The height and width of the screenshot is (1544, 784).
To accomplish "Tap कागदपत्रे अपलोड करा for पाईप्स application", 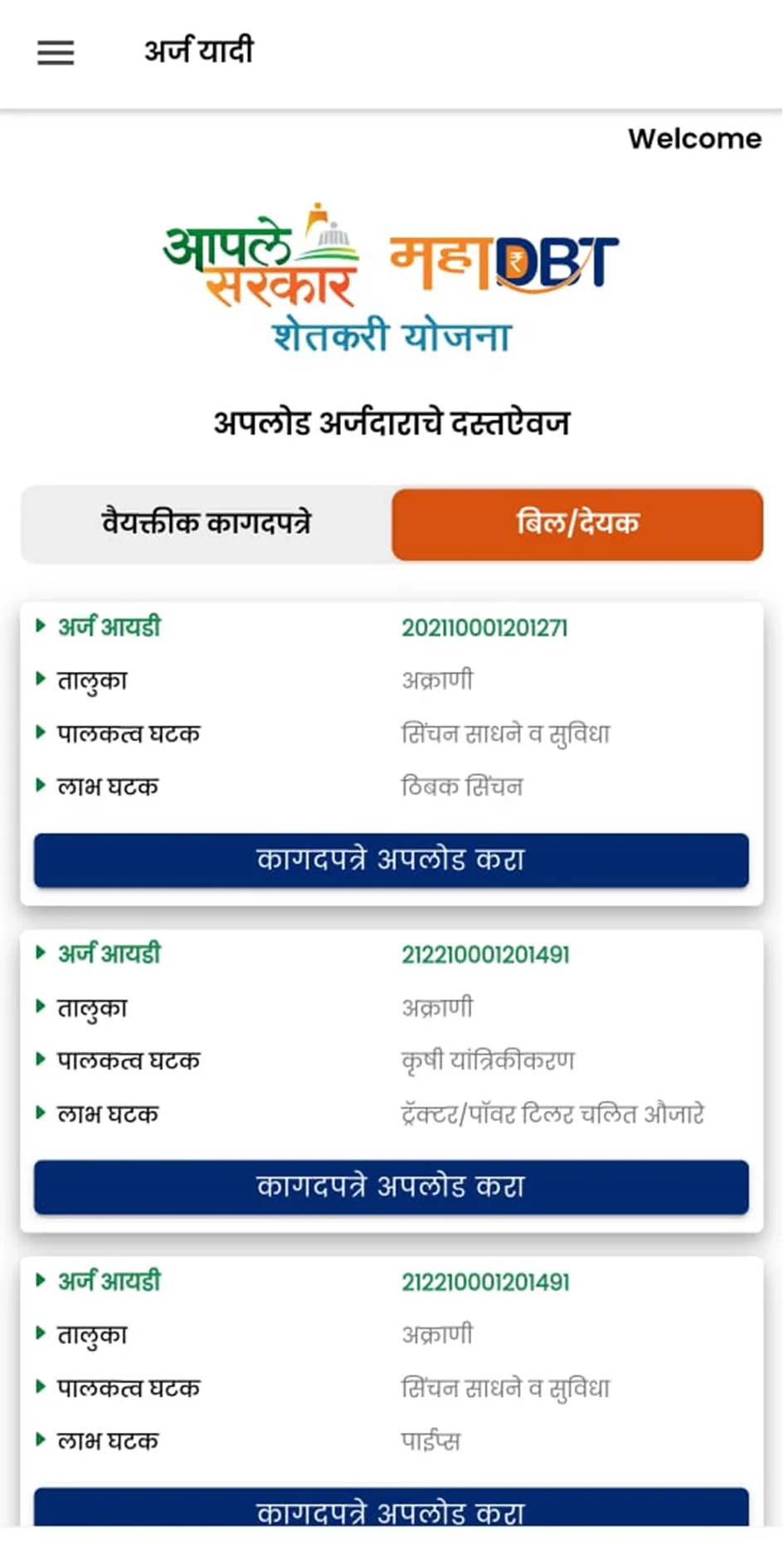I will click(x=391, y=1508).
